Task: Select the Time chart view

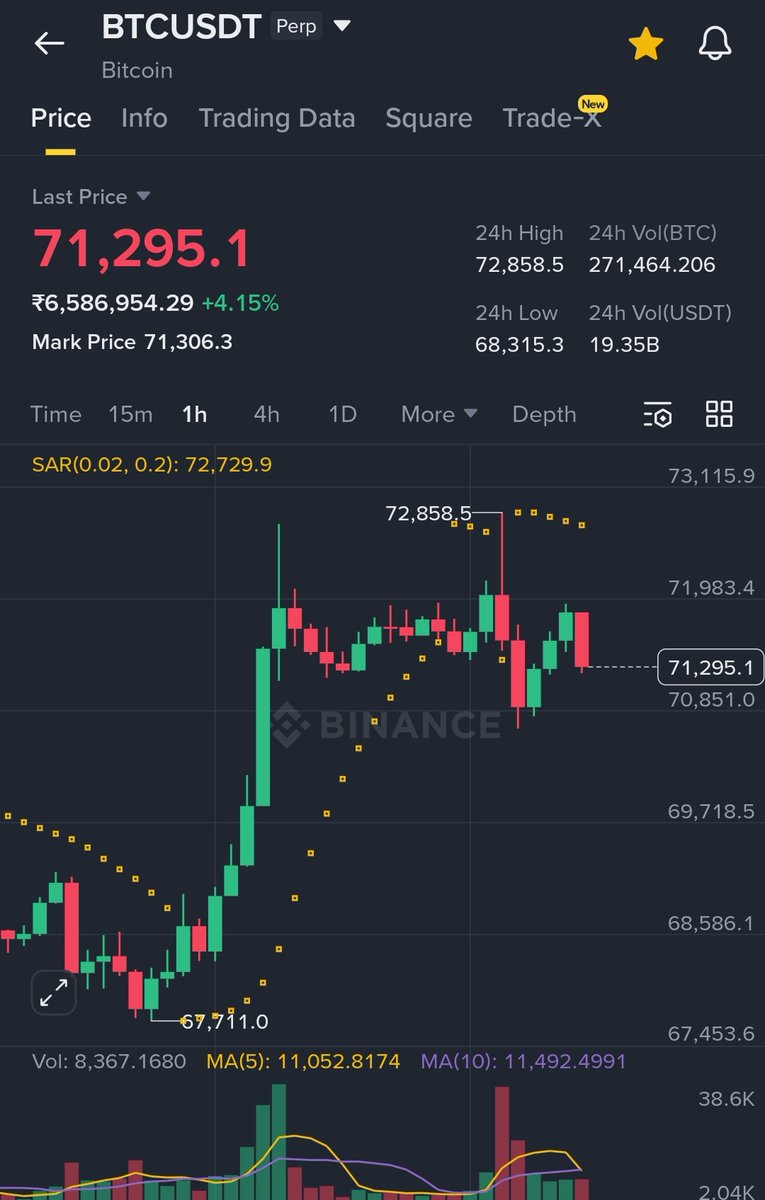Action: coord(56,414)
